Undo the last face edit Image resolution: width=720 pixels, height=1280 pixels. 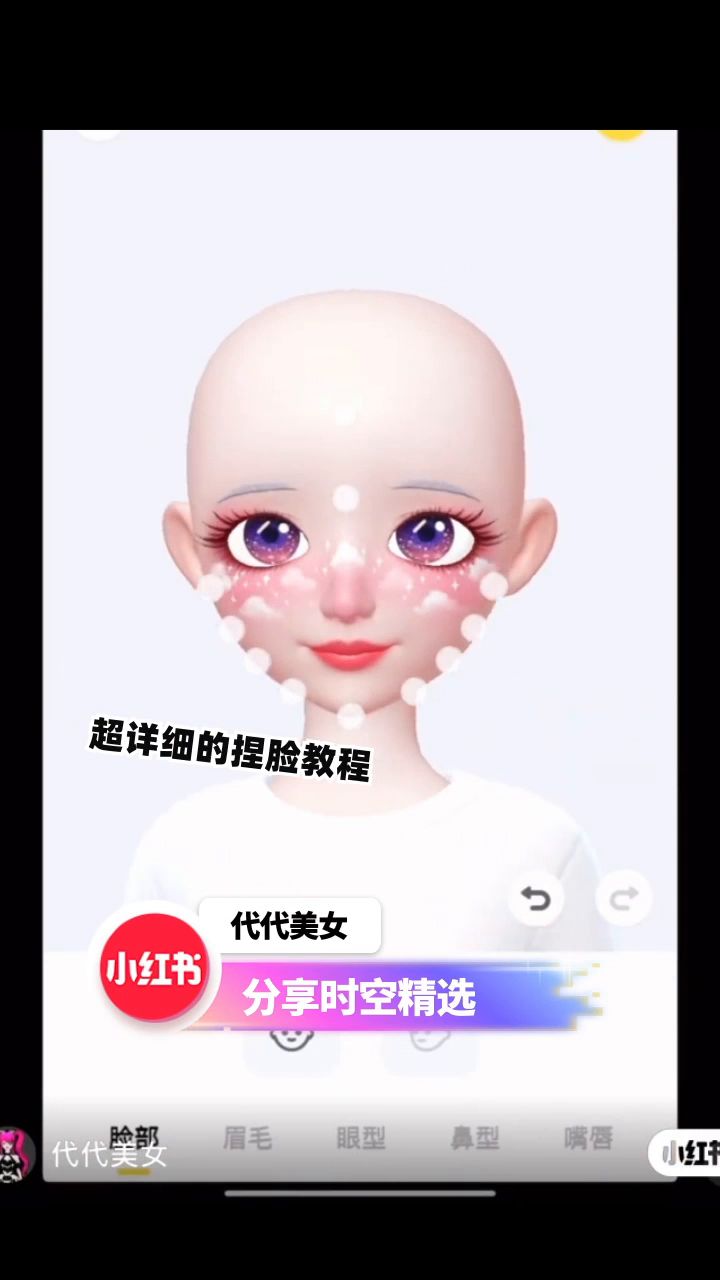535,899
